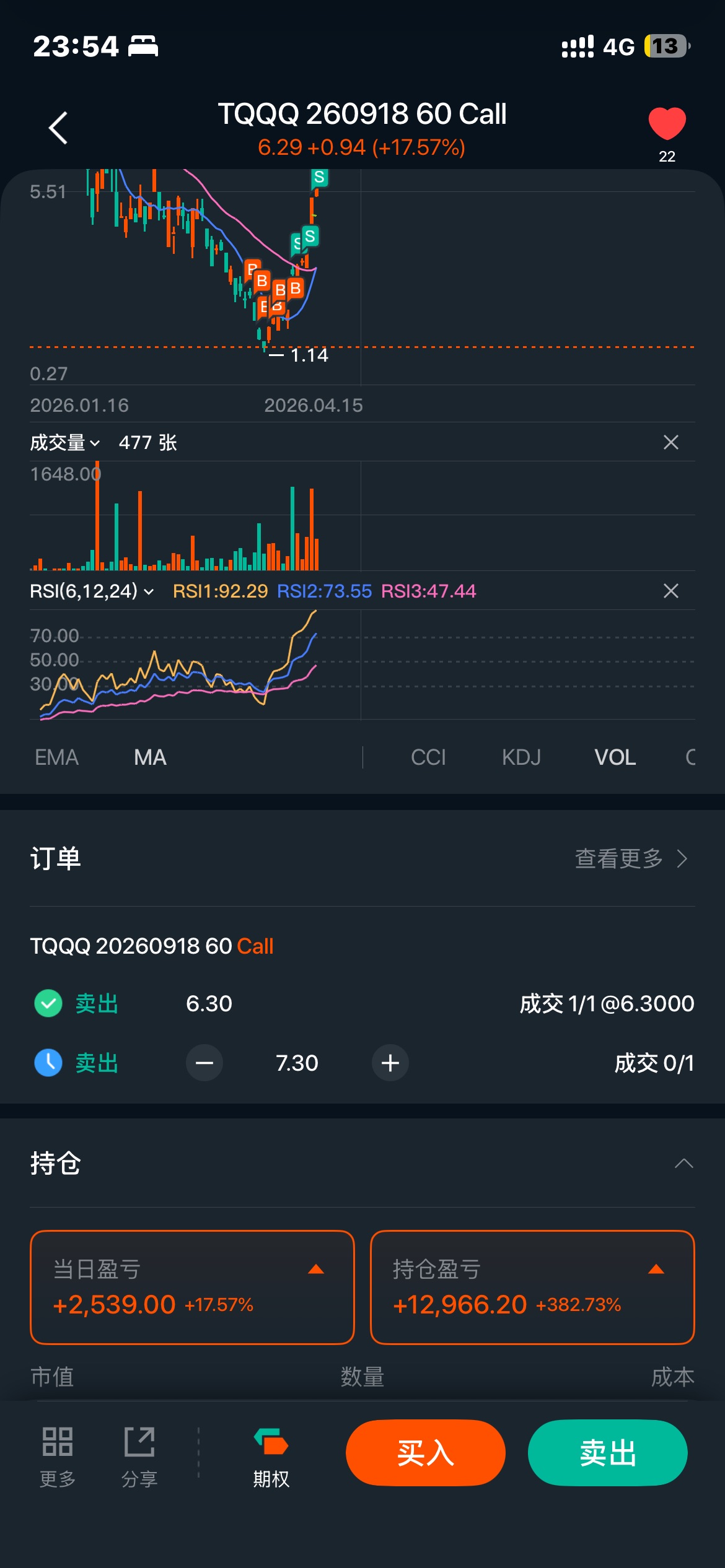Go back using the top-left arrow
725x1568 pixels.
pyautogui.click(x=58, y=128)
